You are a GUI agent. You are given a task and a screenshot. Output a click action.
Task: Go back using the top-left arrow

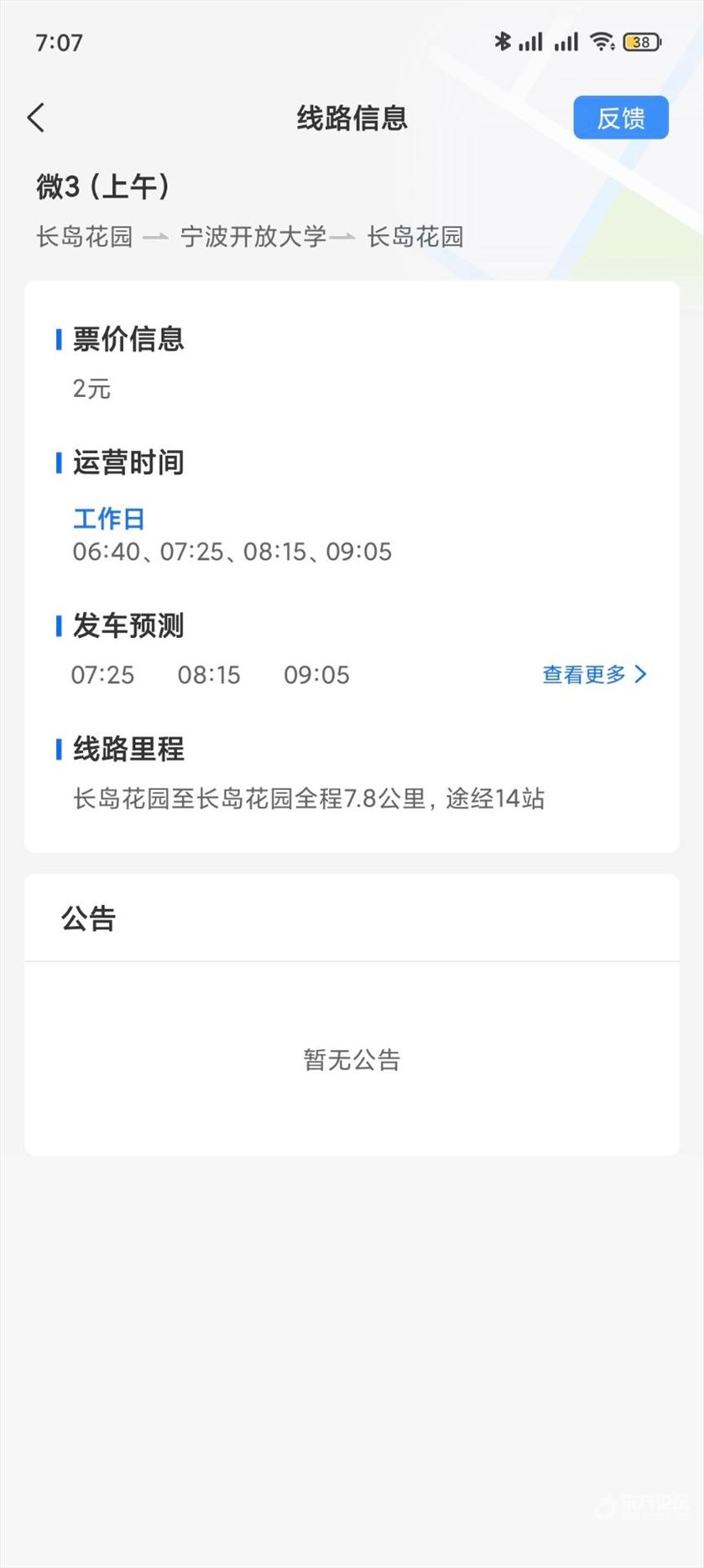36,118
